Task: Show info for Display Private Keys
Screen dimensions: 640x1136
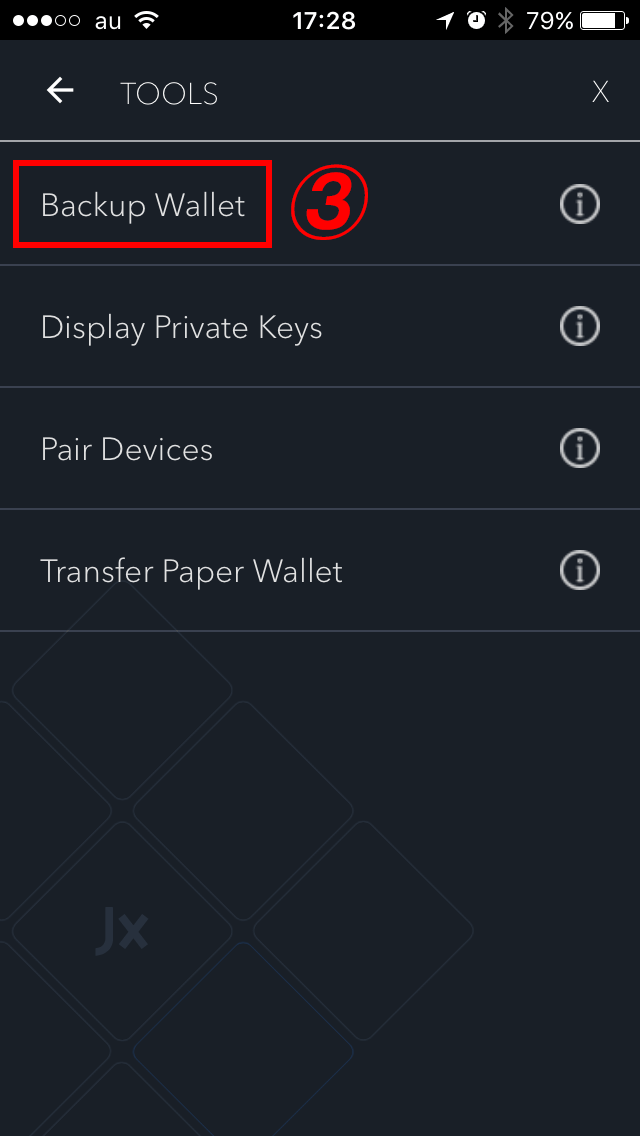Action: coord(580,327)
